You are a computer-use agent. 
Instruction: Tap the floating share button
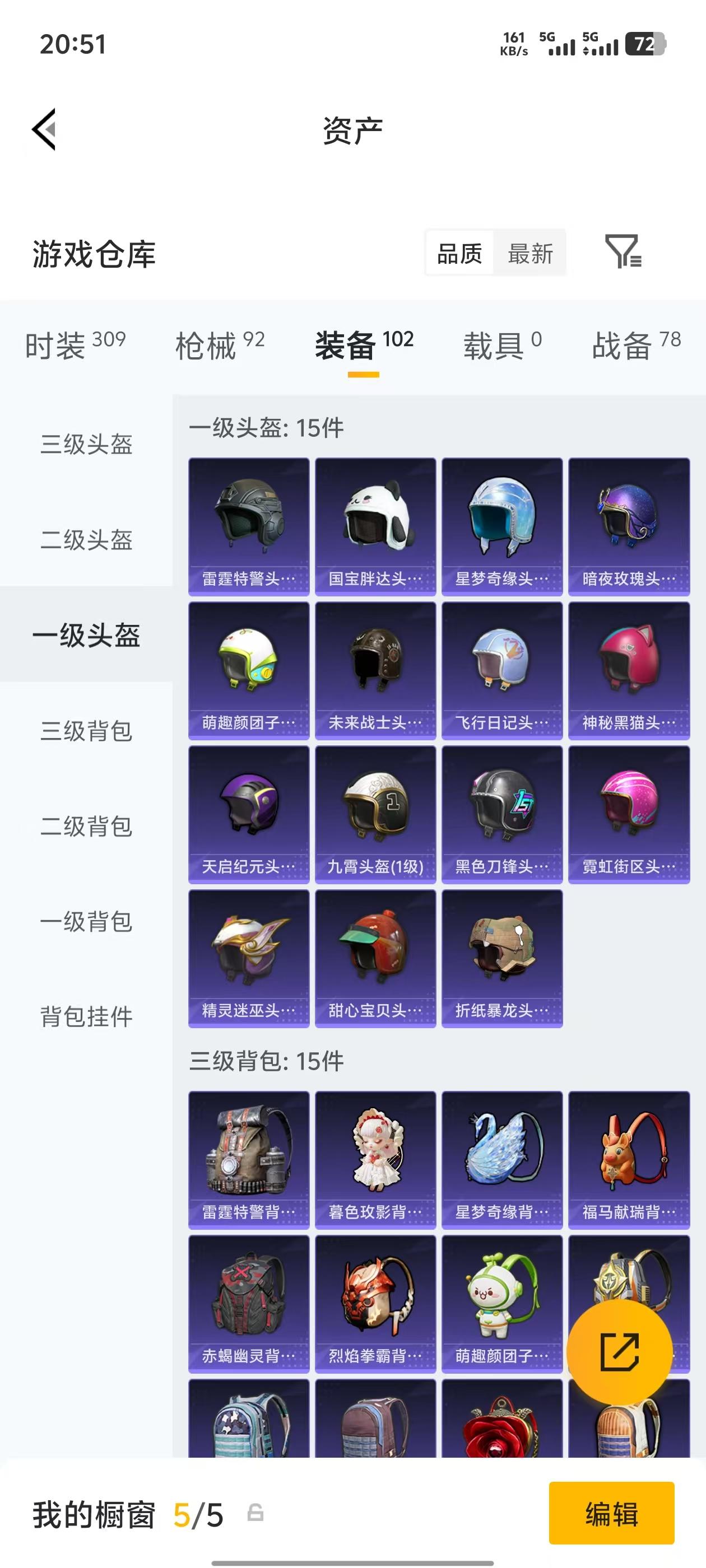click(x=619, y=1351)
